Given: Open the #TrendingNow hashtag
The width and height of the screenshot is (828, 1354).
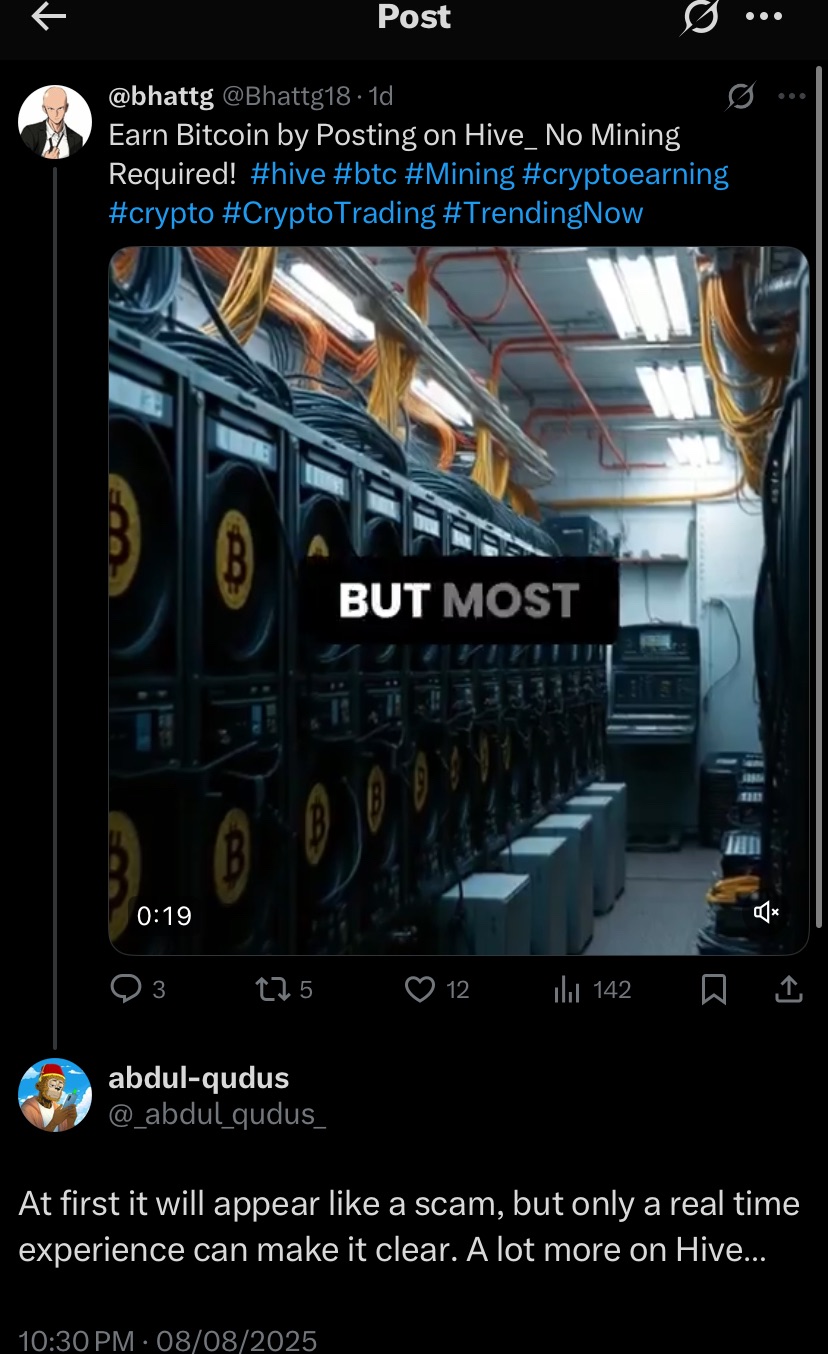Looking at the screenshot, I should 543,213.
